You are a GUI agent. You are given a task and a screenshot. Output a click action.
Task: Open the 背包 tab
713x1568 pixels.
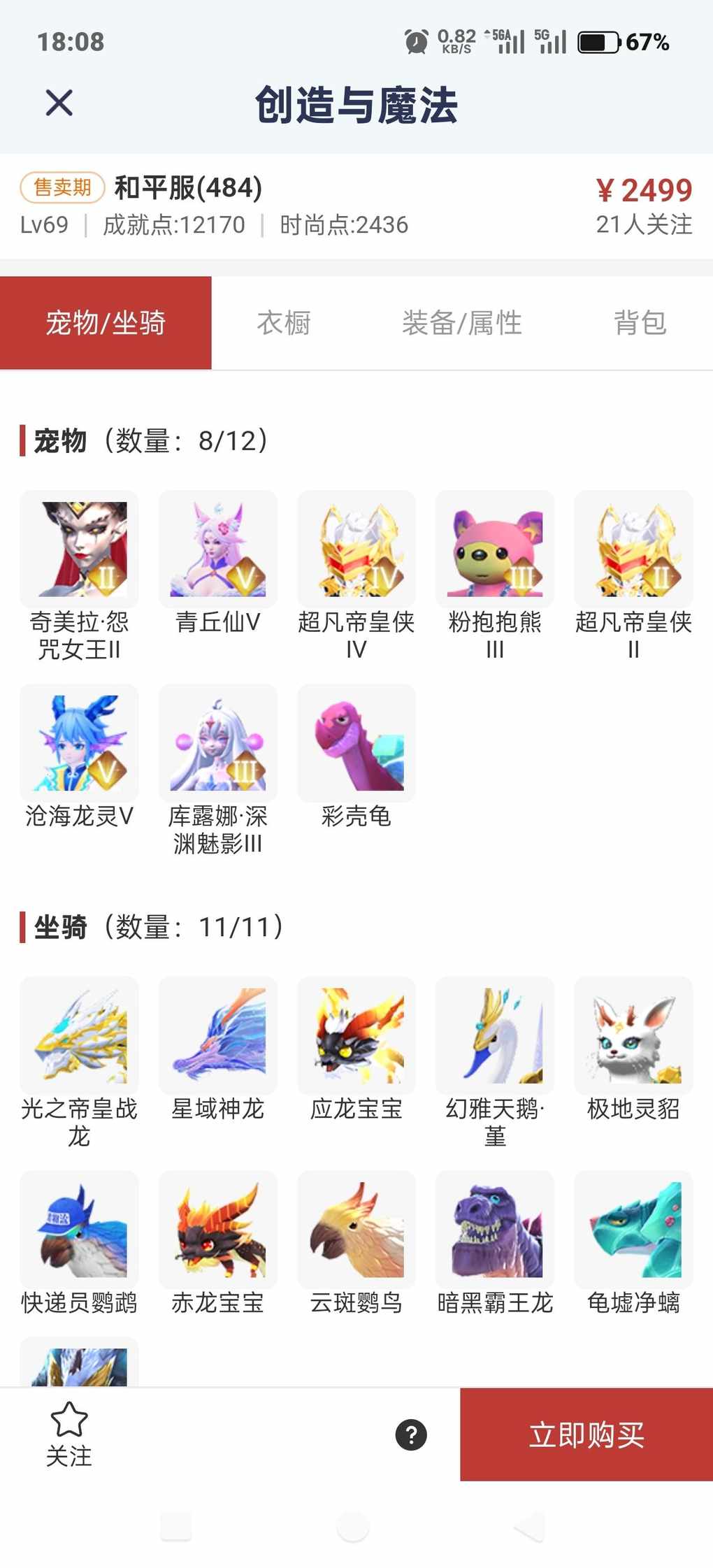point(640,323)
